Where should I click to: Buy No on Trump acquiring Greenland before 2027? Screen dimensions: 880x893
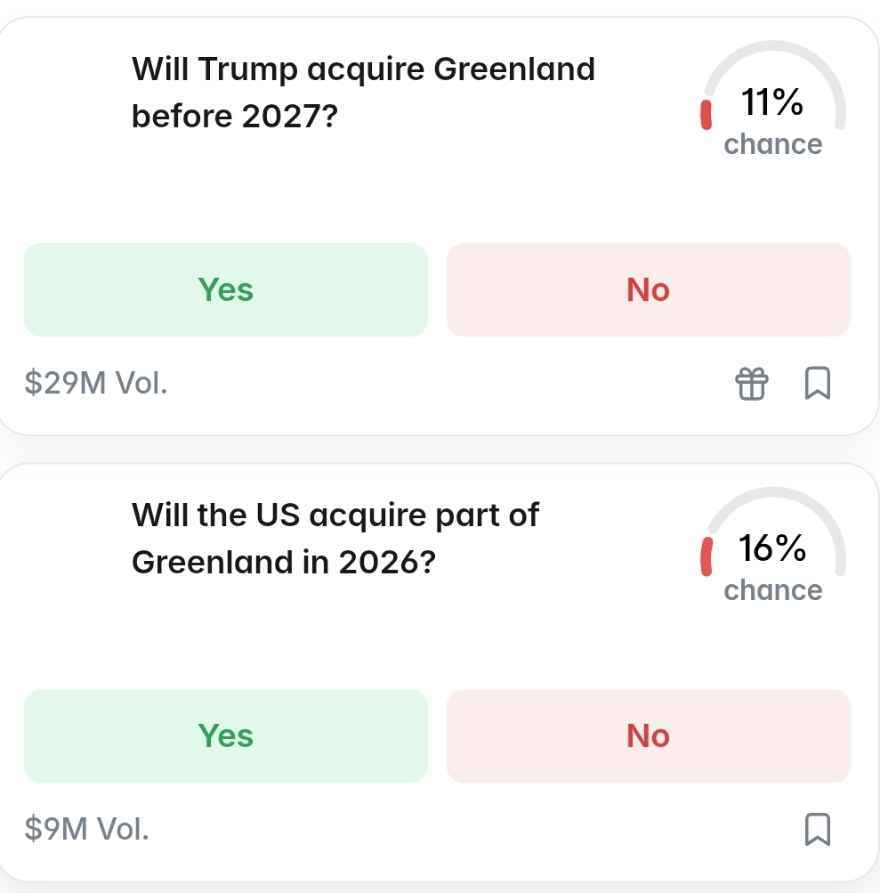pos(648,290)
